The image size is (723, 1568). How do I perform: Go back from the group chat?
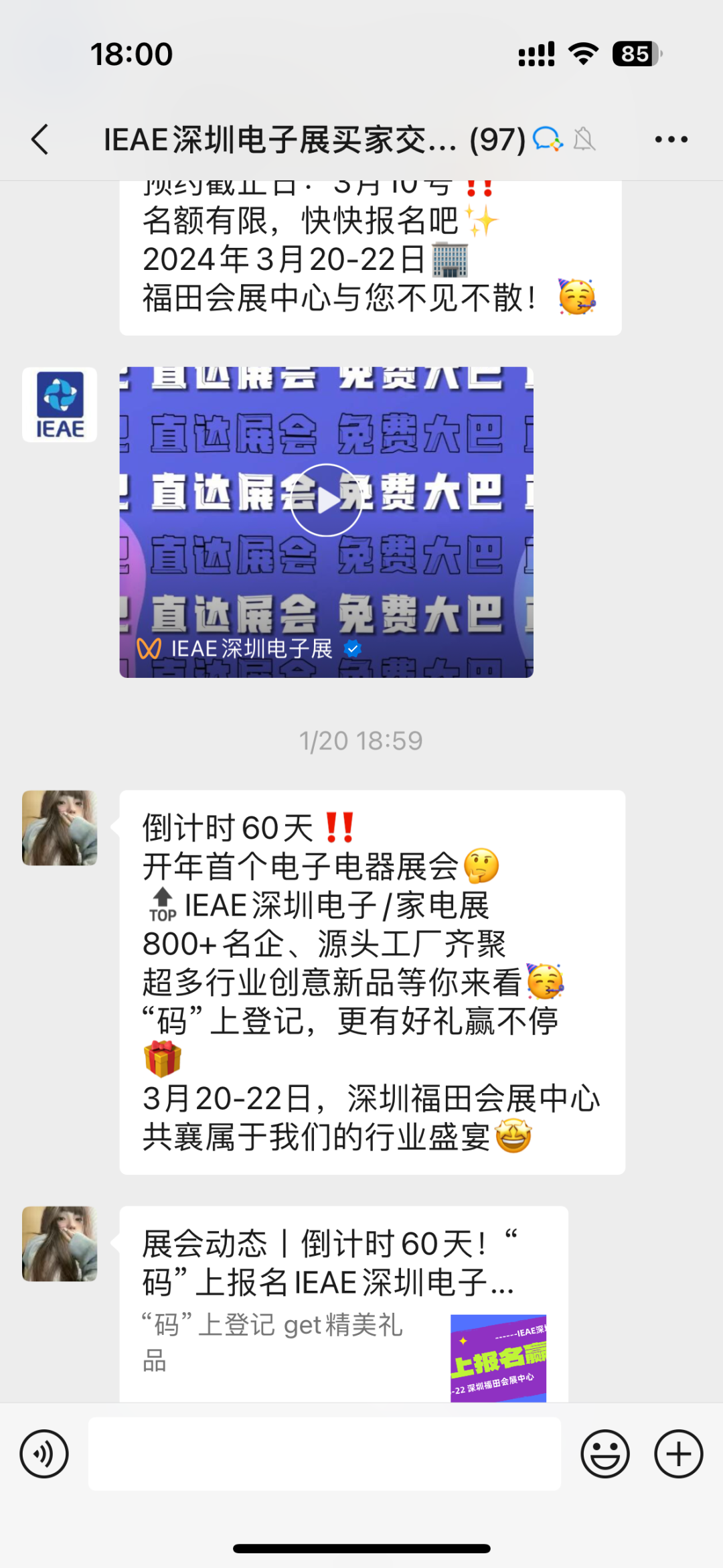coord(40,139)
